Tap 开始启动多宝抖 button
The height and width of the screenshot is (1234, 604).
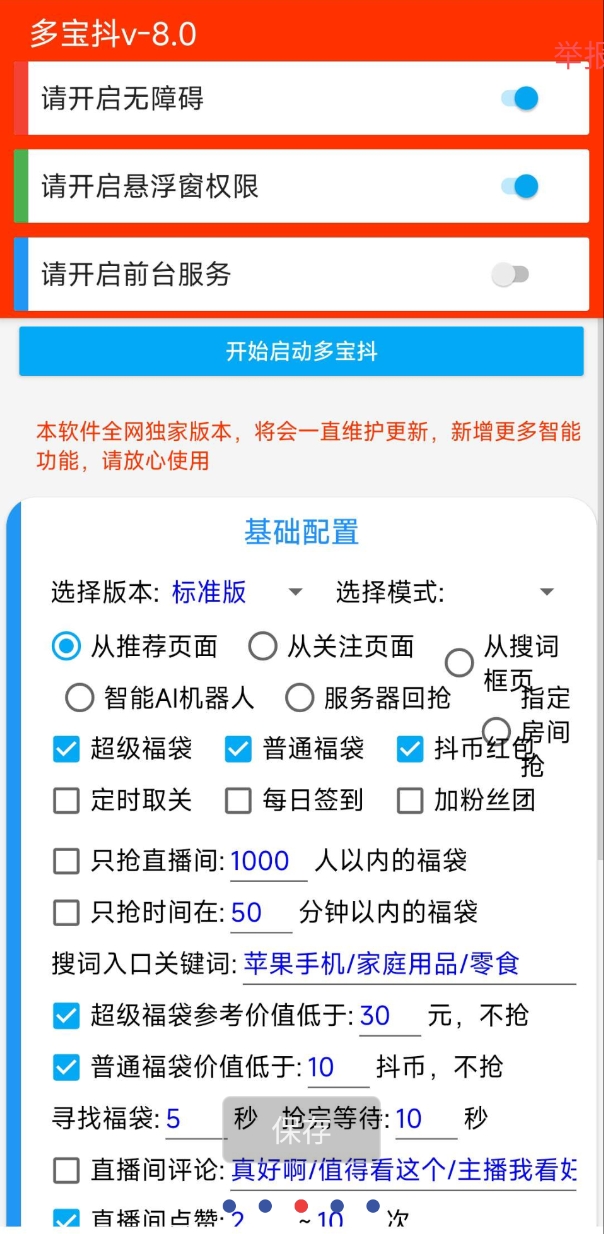tap(301, 352)
